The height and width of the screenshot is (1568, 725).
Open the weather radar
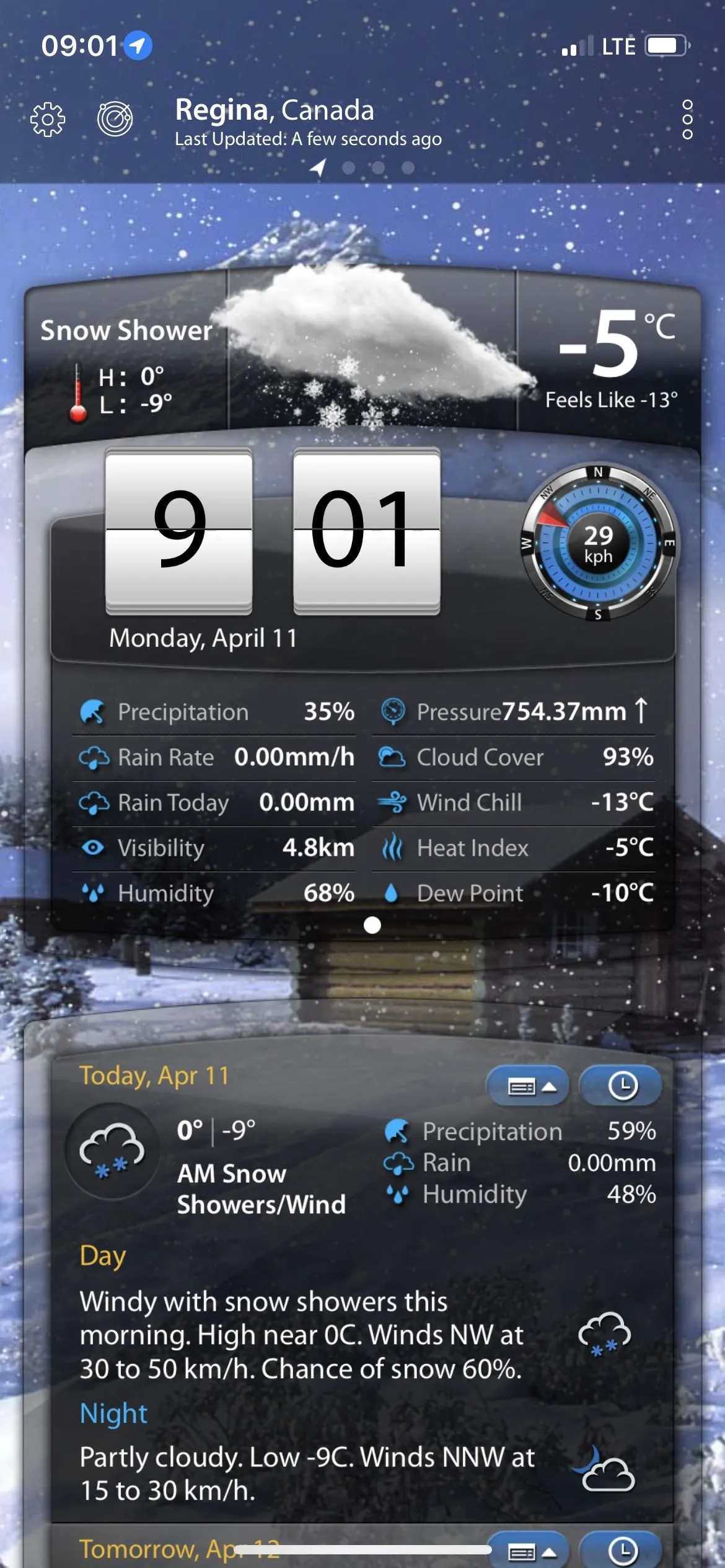click(x=115, y=118)
